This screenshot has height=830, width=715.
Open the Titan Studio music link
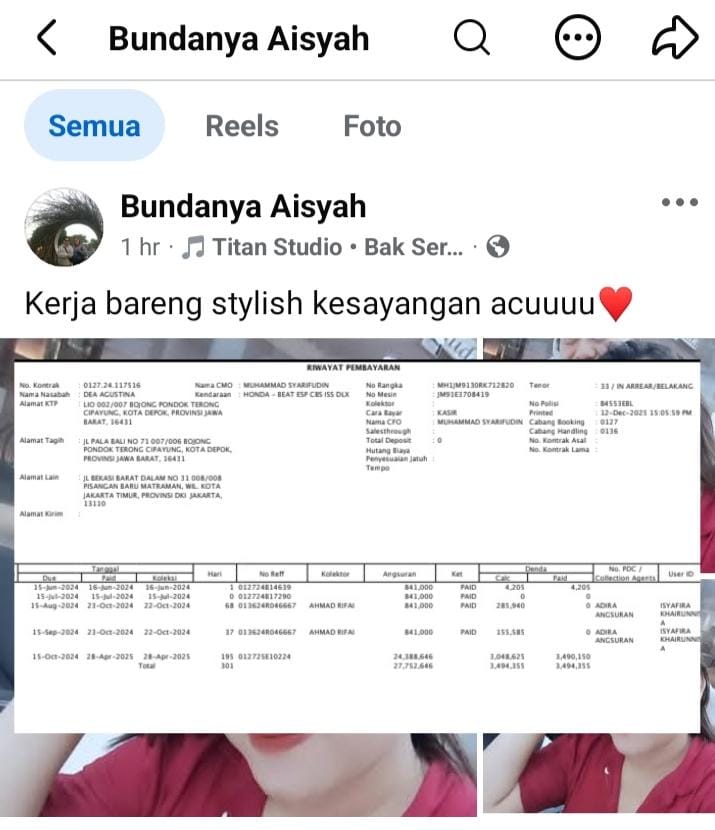pyautogui.click(x=322, y=247)
